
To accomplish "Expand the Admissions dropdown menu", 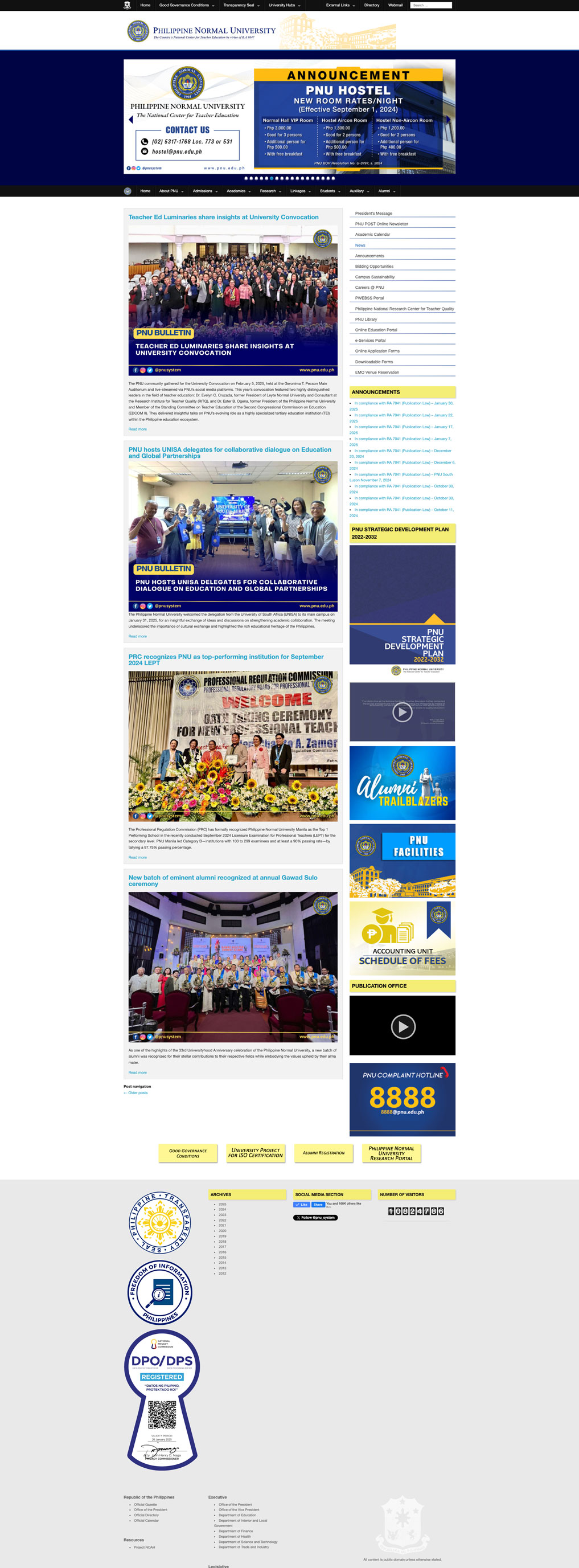I will 205,191.
